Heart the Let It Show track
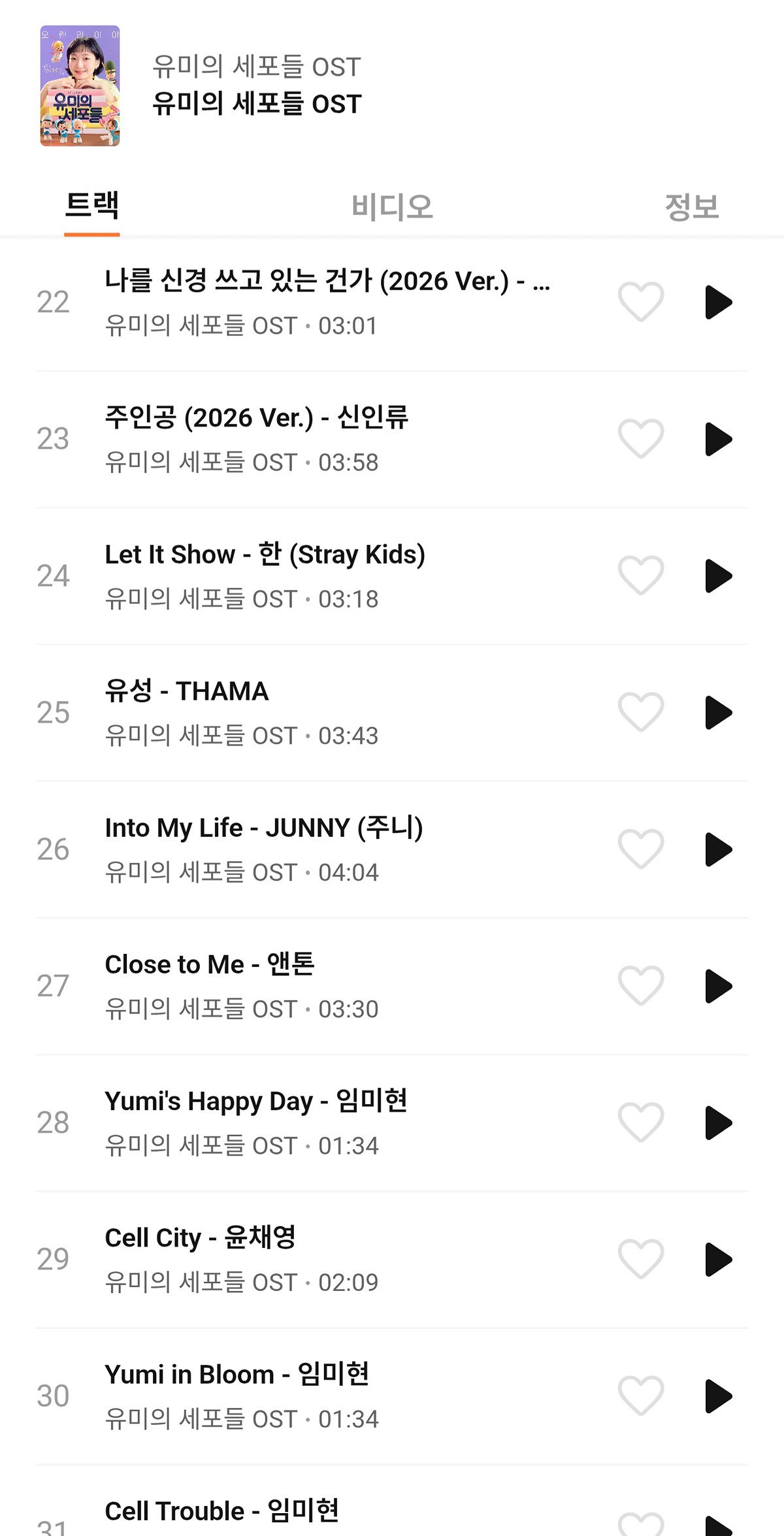 (641, 576)
